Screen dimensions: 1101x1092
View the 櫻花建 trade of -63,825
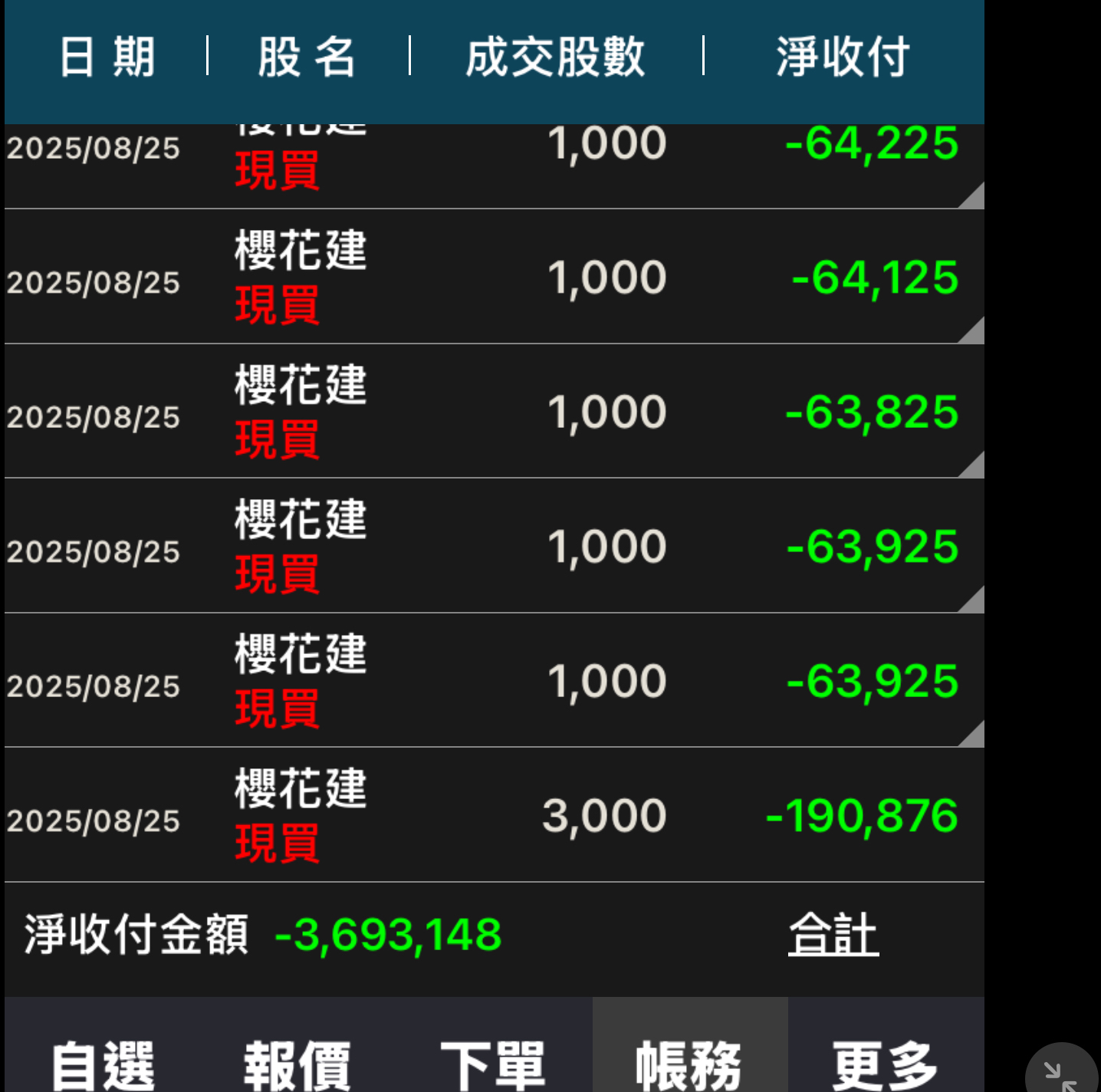click(494, 412)
